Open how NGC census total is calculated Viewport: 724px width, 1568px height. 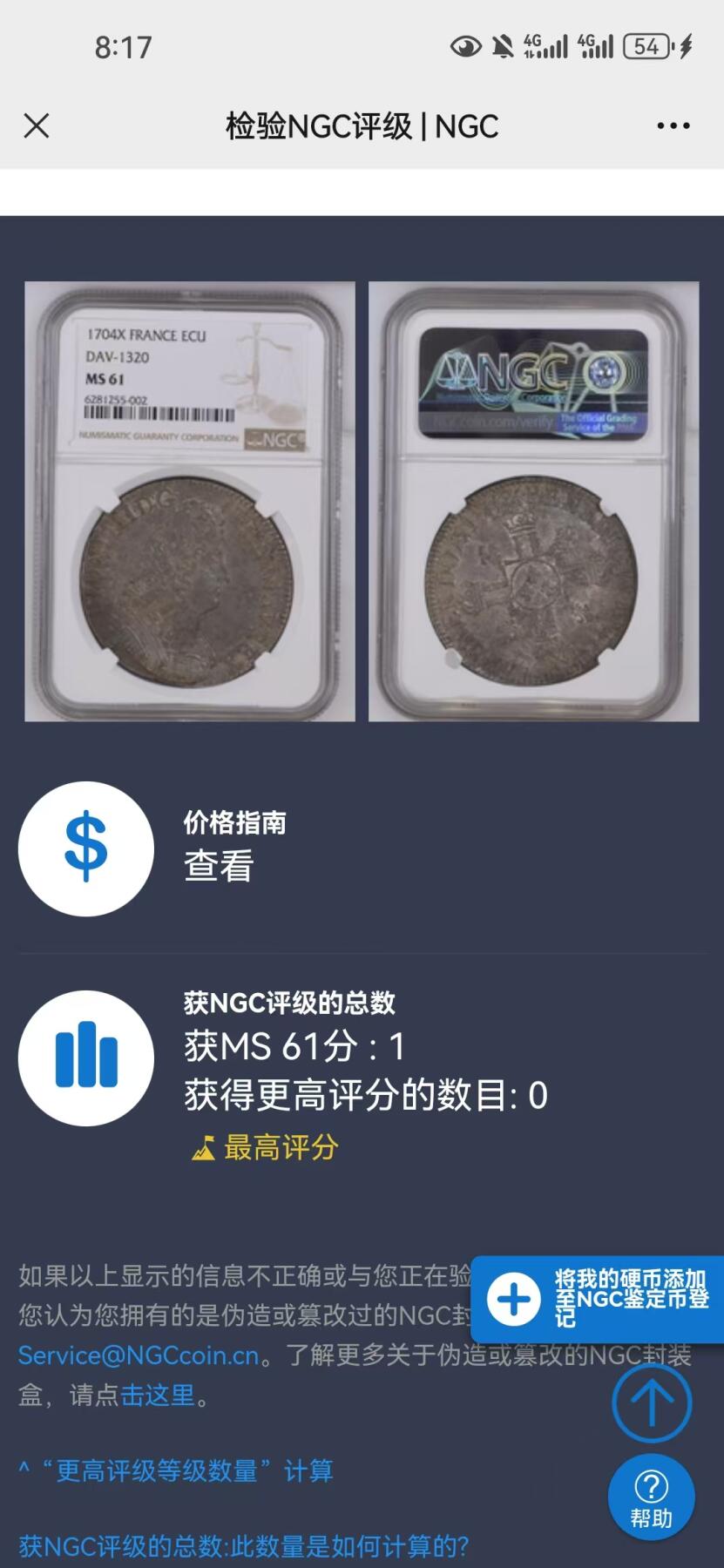[243, 1546]
